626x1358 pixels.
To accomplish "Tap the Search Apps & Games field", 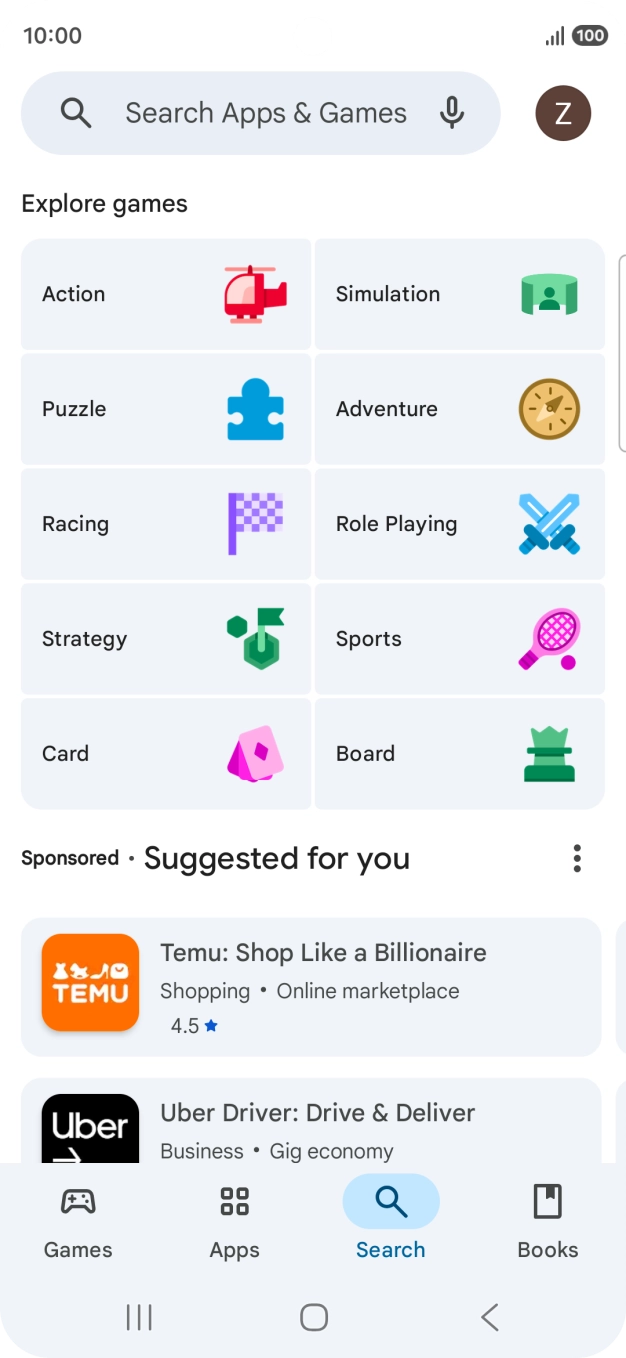I will [265, 113].
